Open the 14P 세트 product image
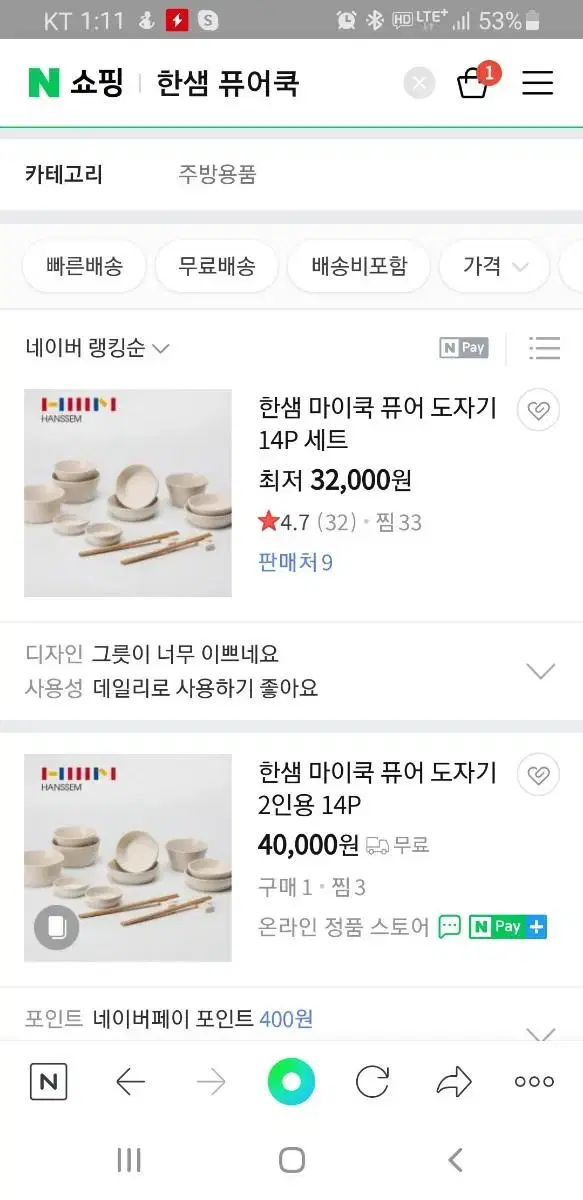Image resolution: width=583 pixels, height=1200 pixels. tap(128, 493)
